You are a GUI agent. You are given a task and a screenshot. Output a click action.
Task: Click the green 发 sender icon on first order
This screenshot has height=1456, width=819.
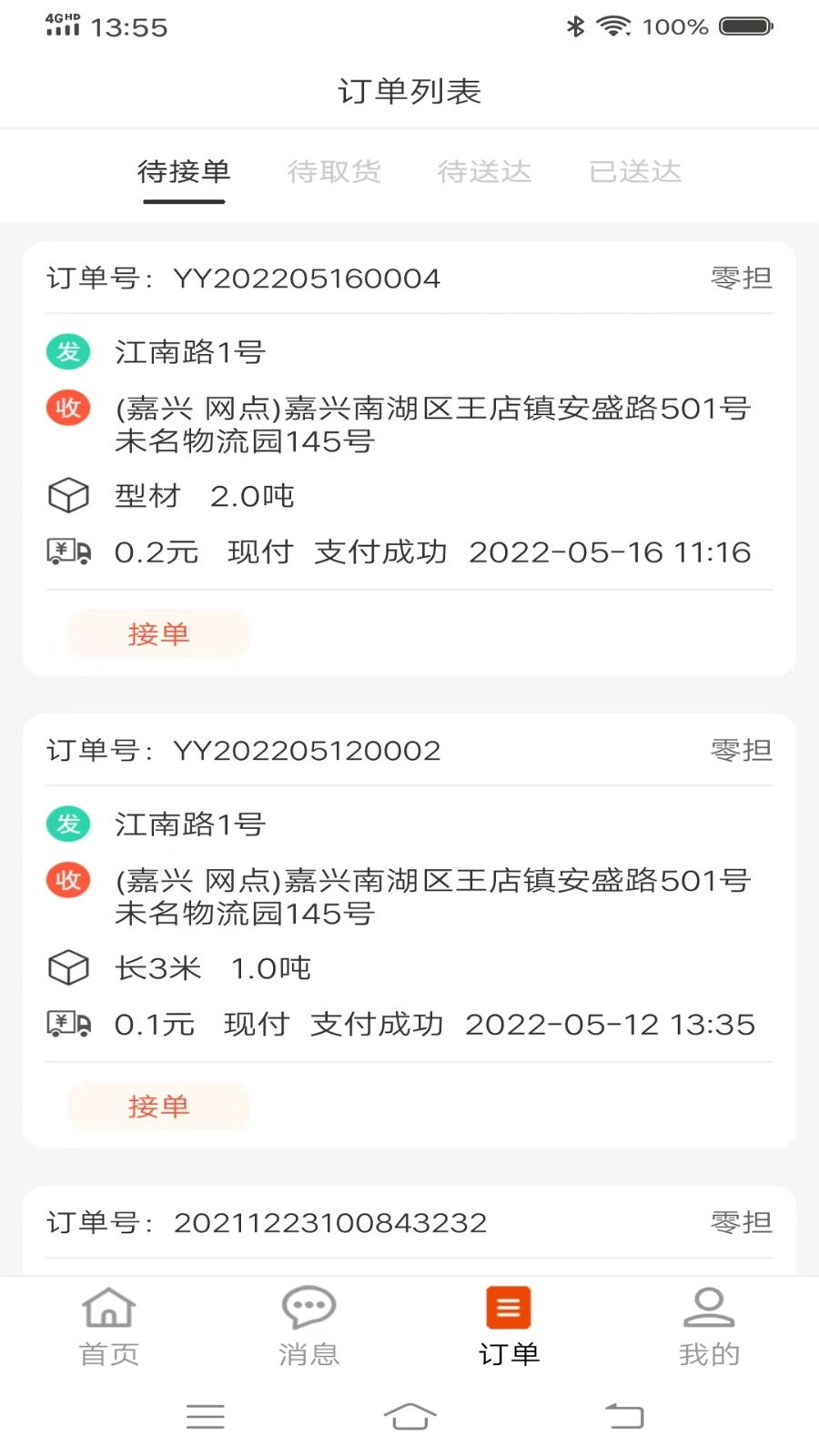[x=67, y=352]
